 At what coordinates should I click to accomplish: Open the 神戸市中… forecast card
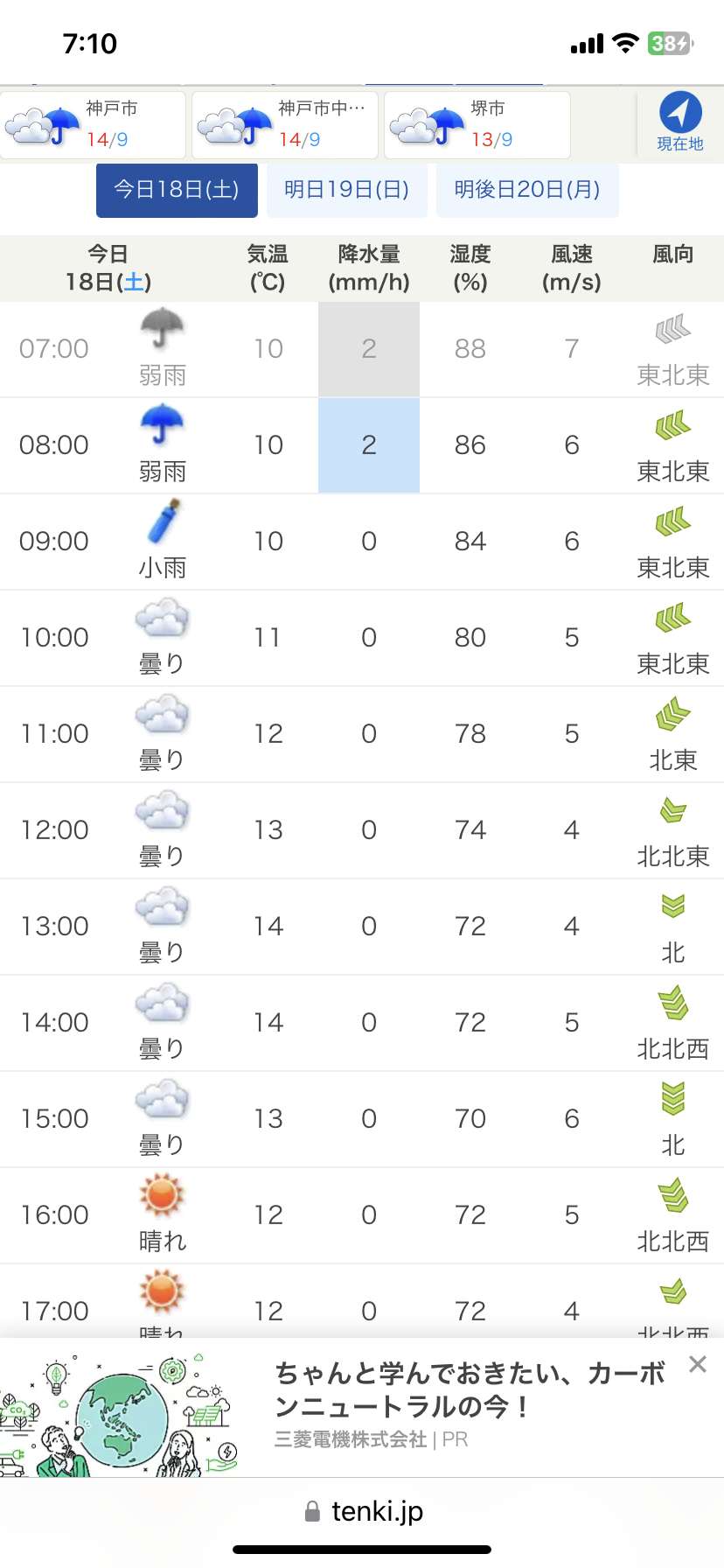285,125
